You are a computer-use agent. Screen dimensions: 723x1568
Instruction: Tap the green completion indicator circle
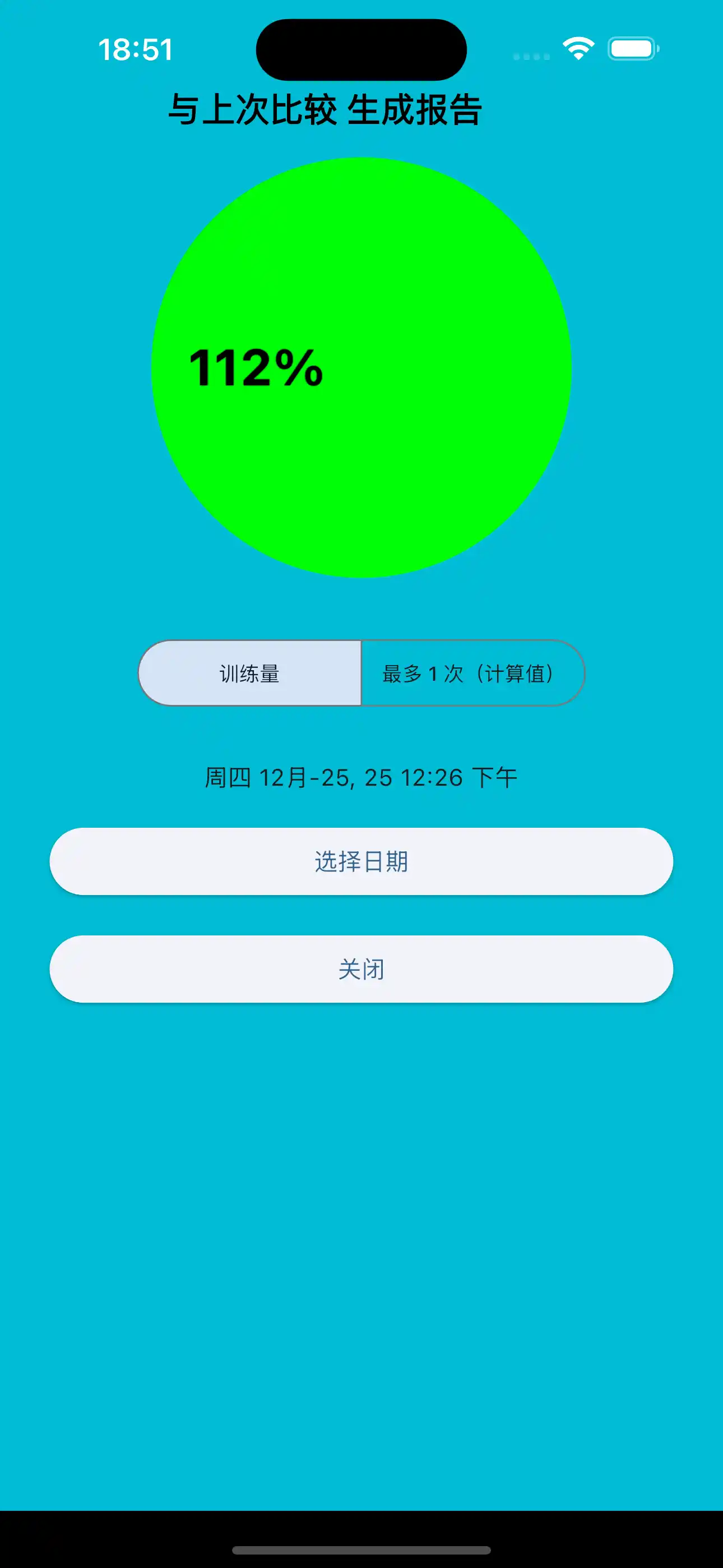coord(361,370)
